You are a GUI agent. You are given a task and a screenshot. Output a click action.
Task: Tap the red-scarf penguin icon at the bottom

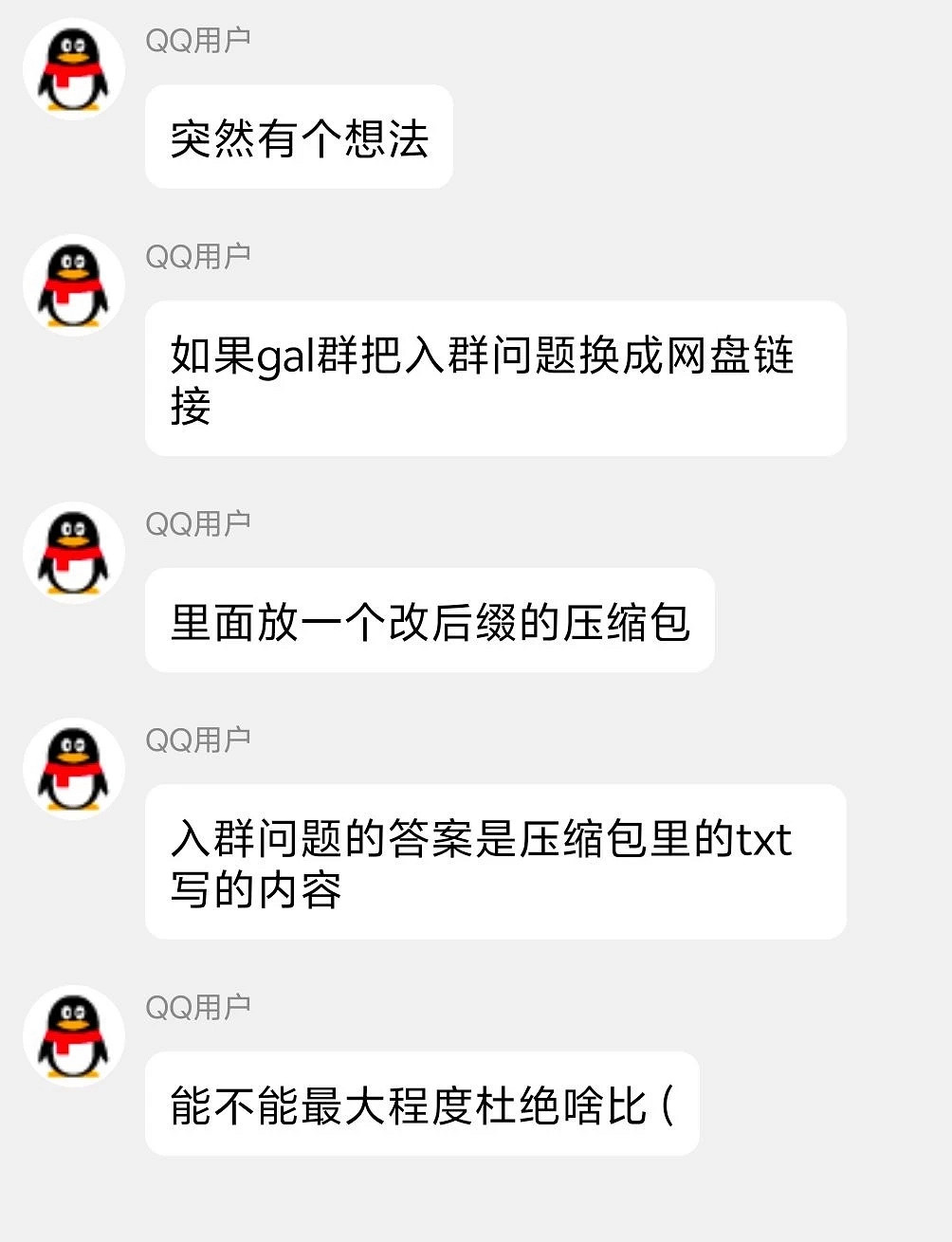click(x=73, y=1035)
